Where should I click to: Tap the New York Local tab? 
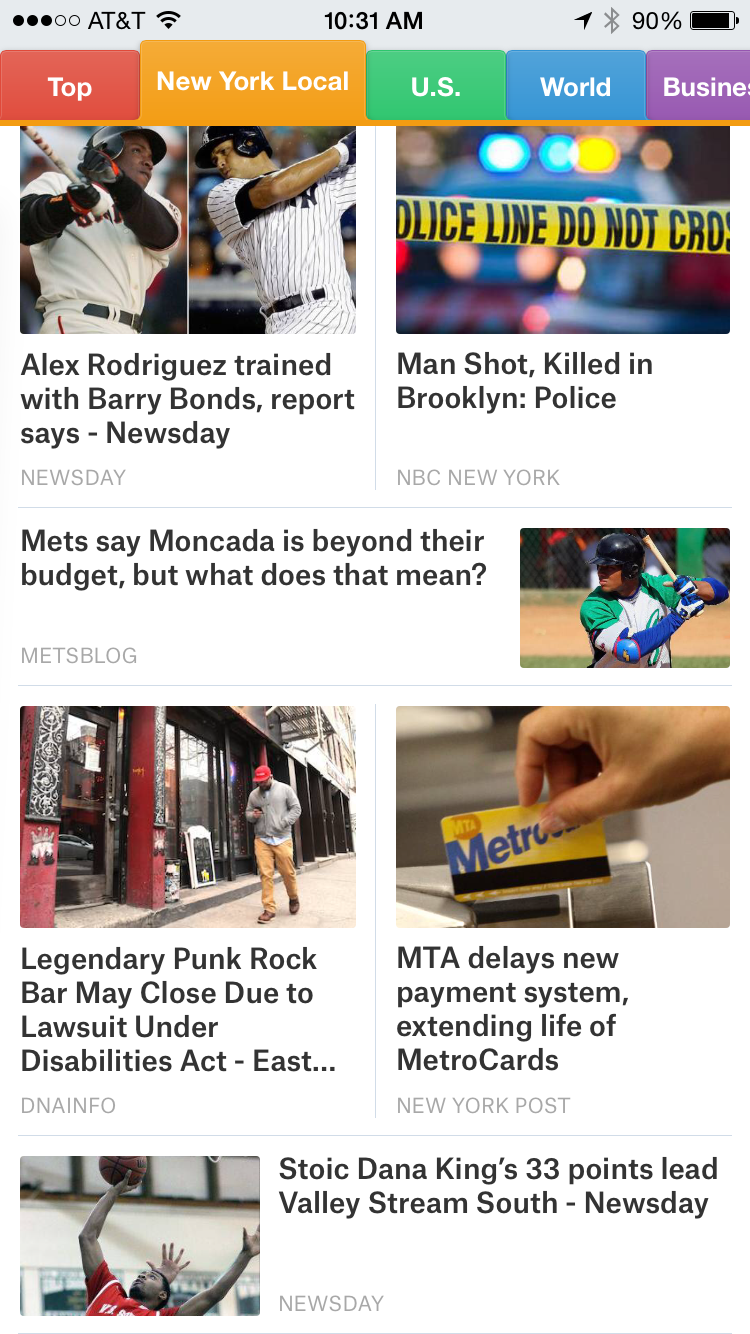click(252, 82)
